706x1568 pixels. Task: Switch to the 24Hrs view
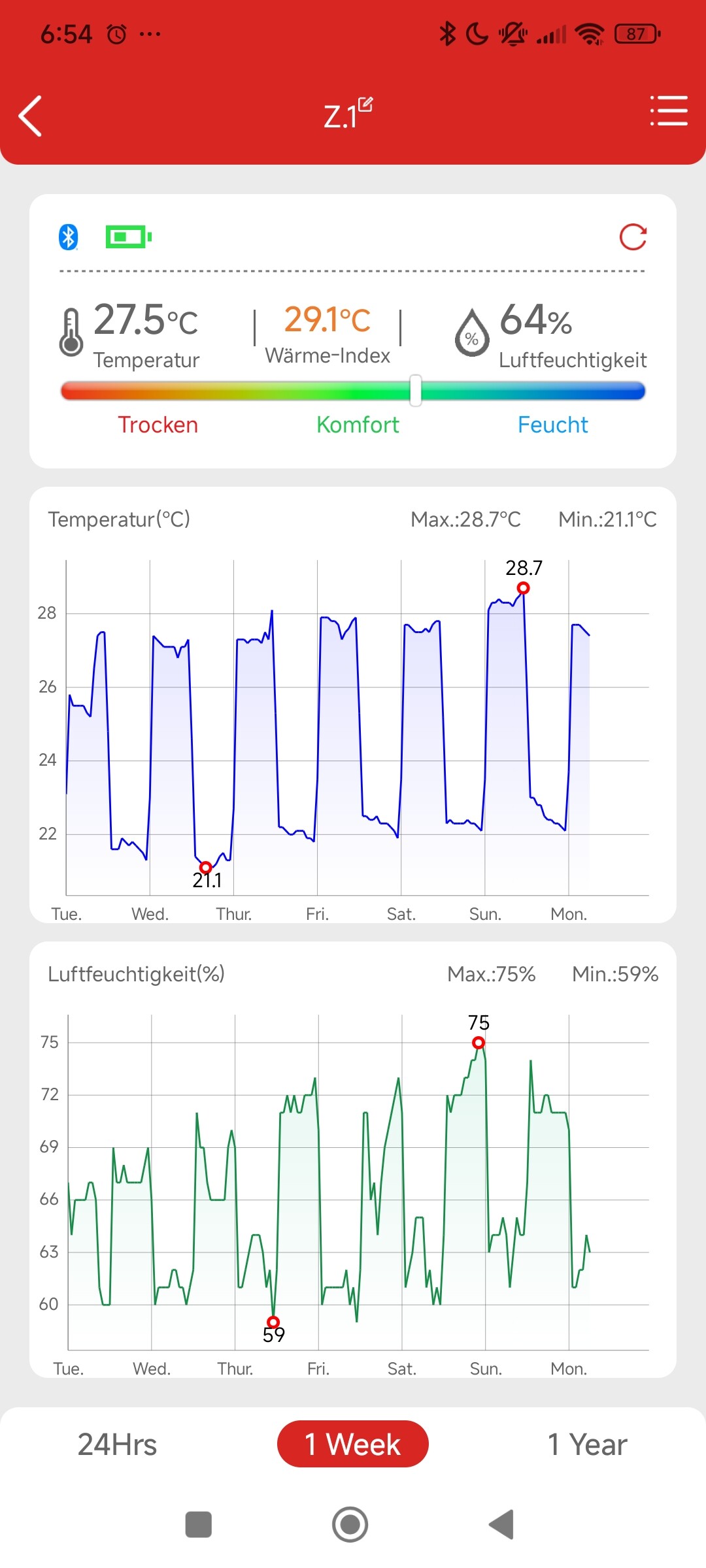[118, 1445]
